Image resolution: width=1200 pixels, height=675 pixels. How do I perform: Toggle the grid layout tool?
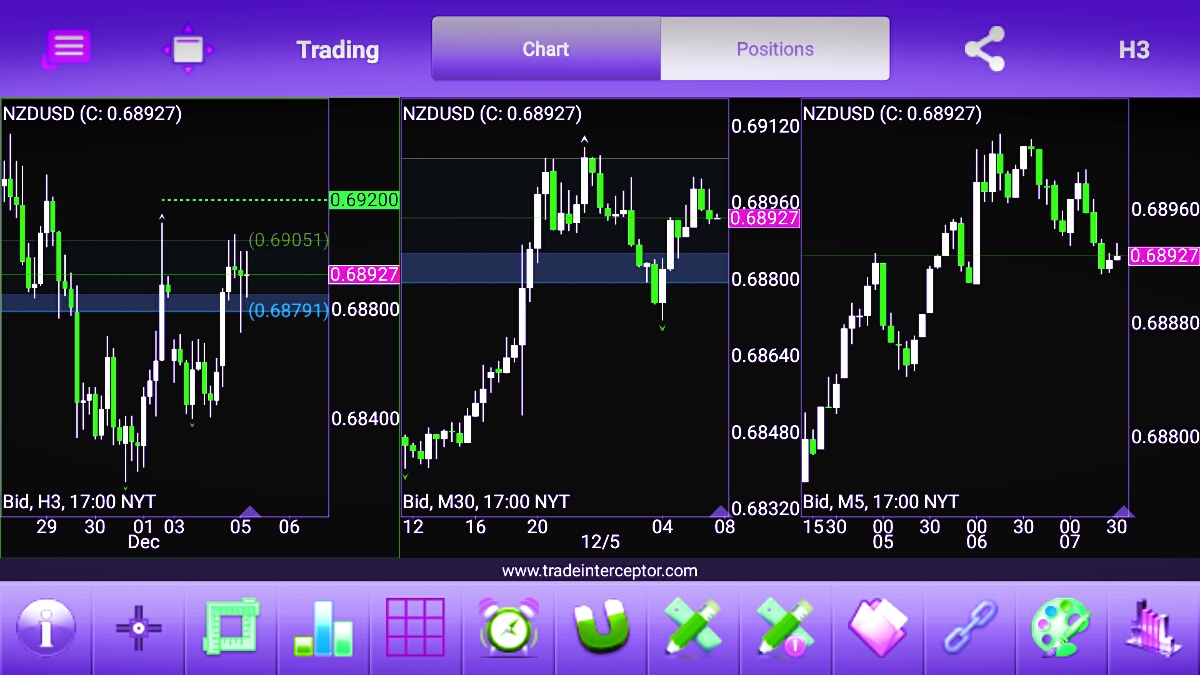(415, 628)
